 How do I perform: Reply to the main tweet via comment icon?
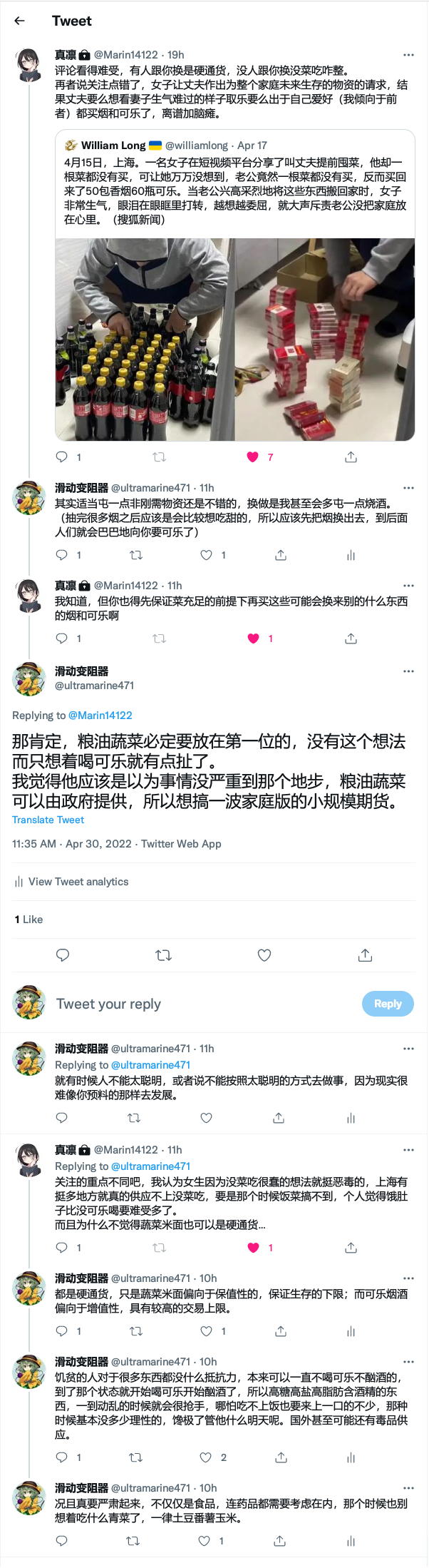(x=63, y=954)
